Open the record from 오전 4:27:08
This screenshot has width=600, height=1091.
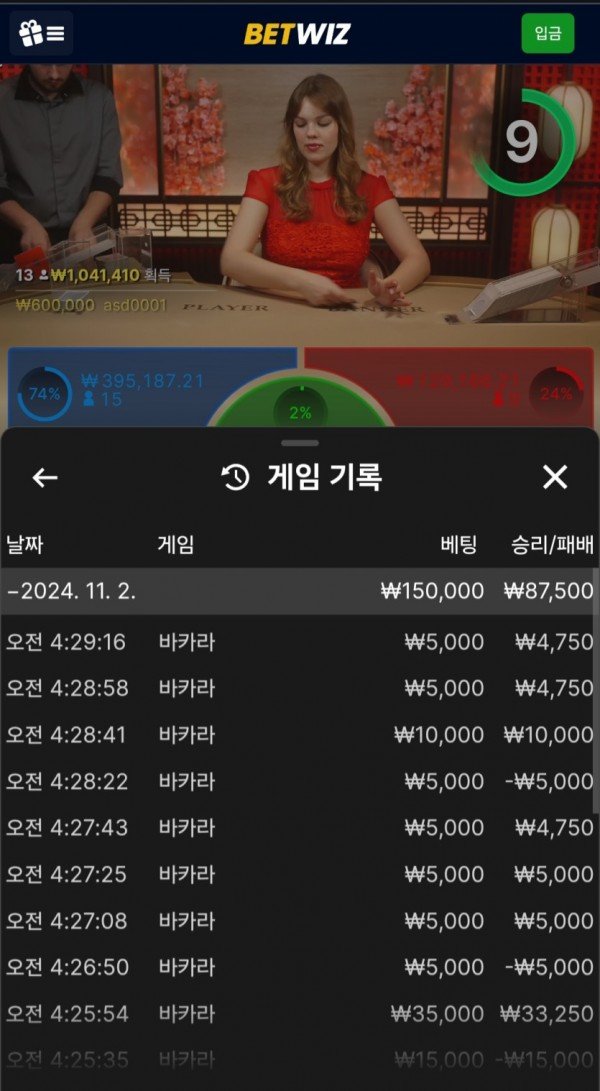[x=300, y=920]
